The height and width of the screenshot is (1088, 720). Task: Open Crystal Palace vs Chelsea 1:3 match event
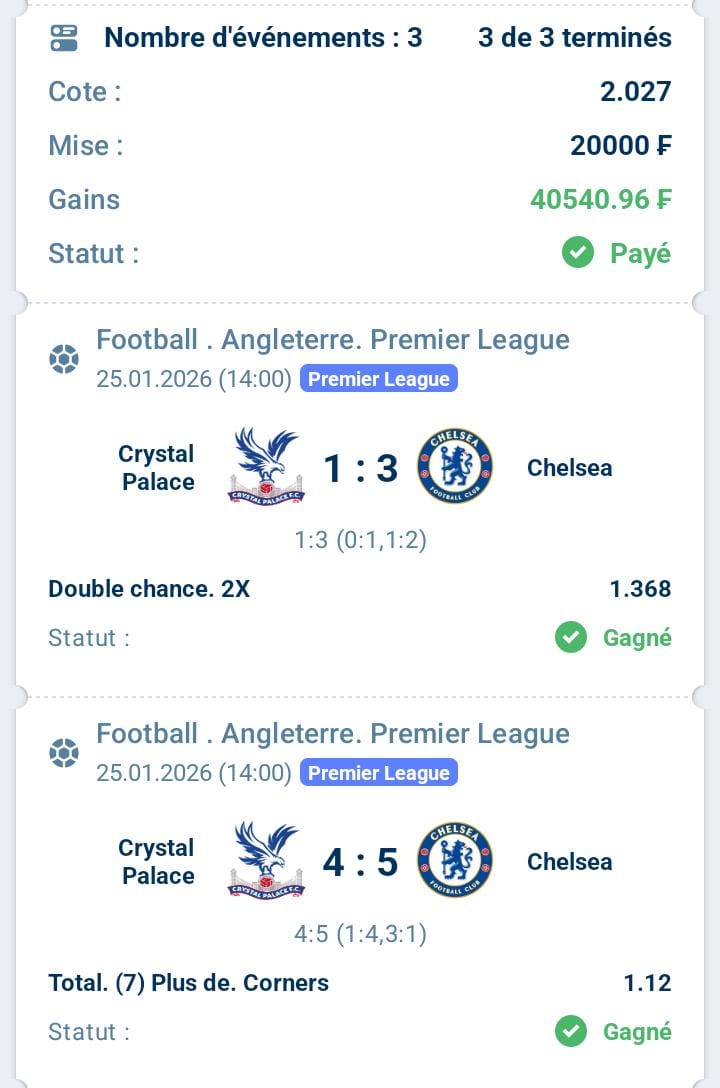tap(360, 468)
